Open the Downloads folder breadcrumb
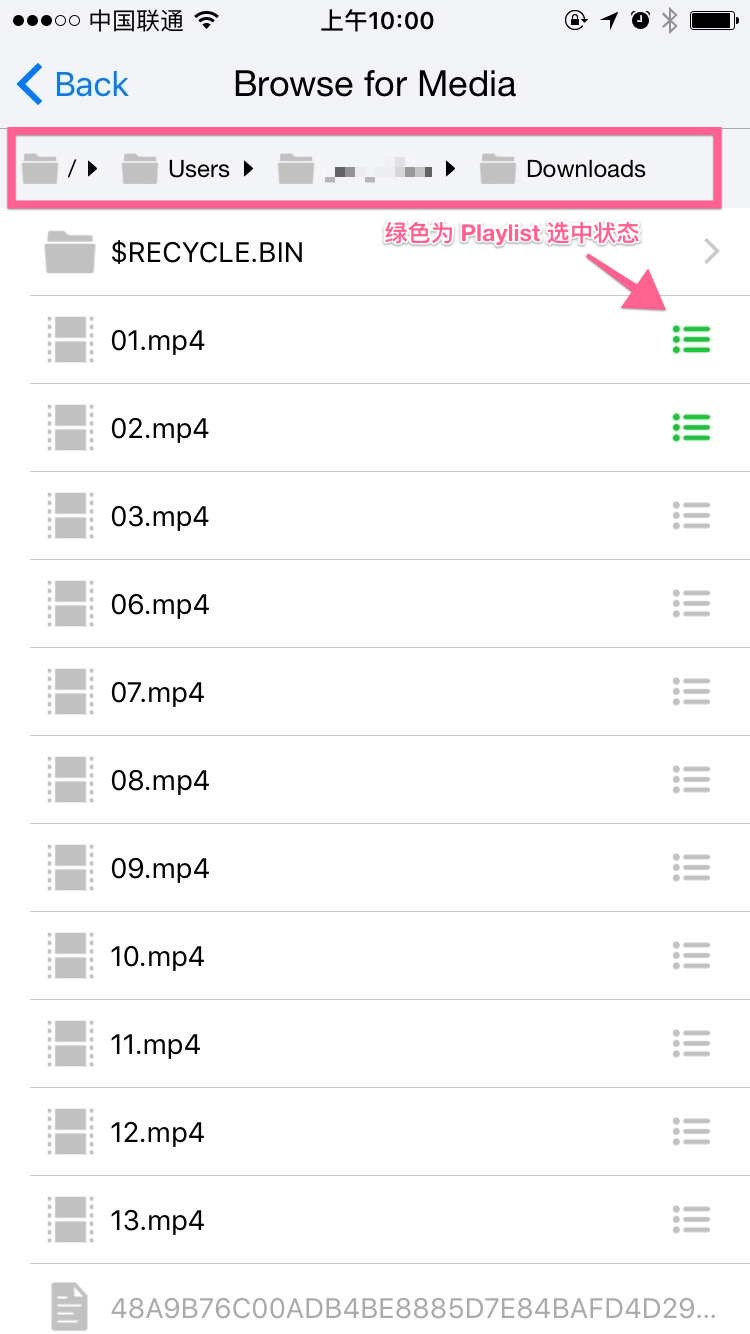Viewport: 750px width, 1334px height. (563, 169)
